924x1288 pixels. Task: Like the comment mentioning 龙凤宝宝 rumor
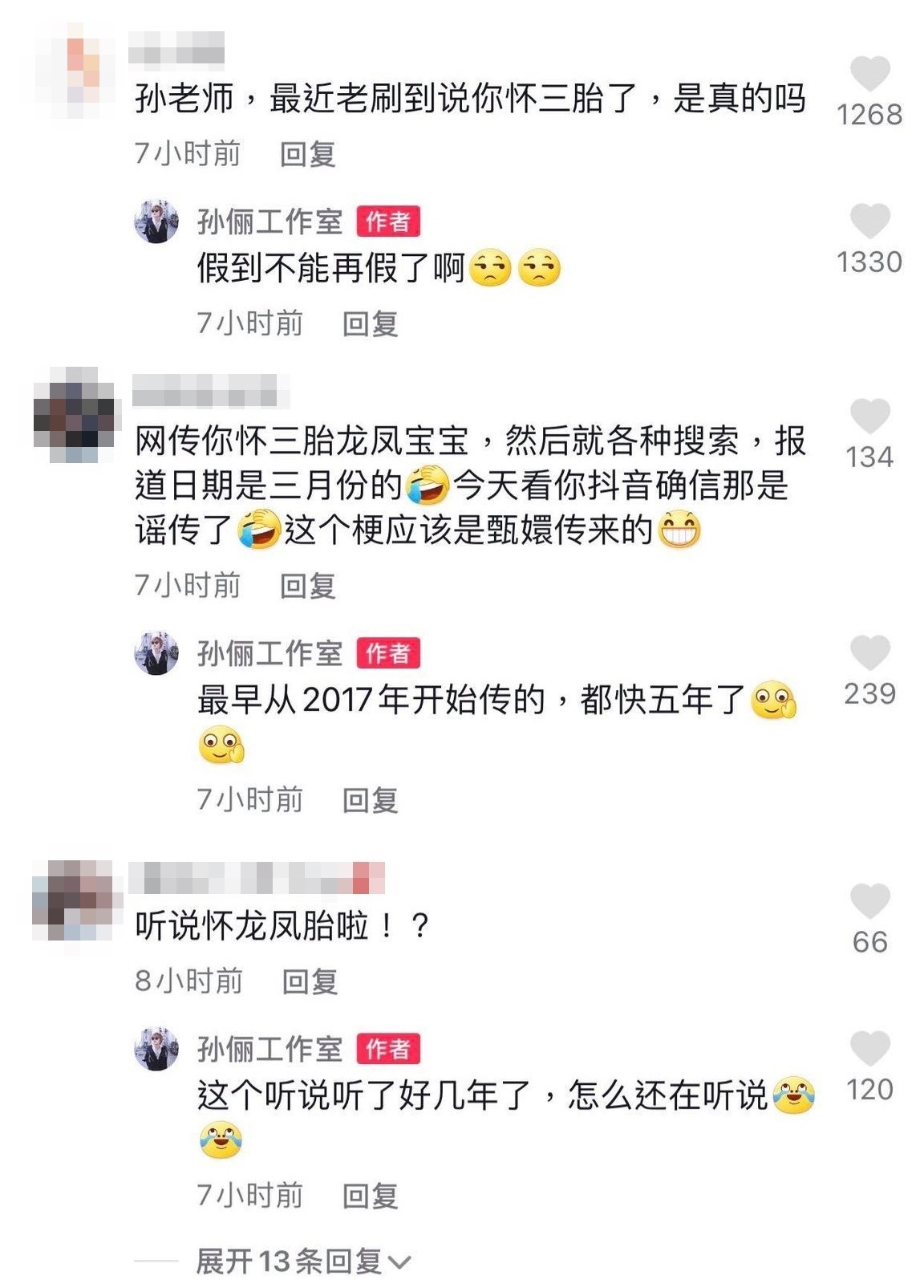(869, 416)
